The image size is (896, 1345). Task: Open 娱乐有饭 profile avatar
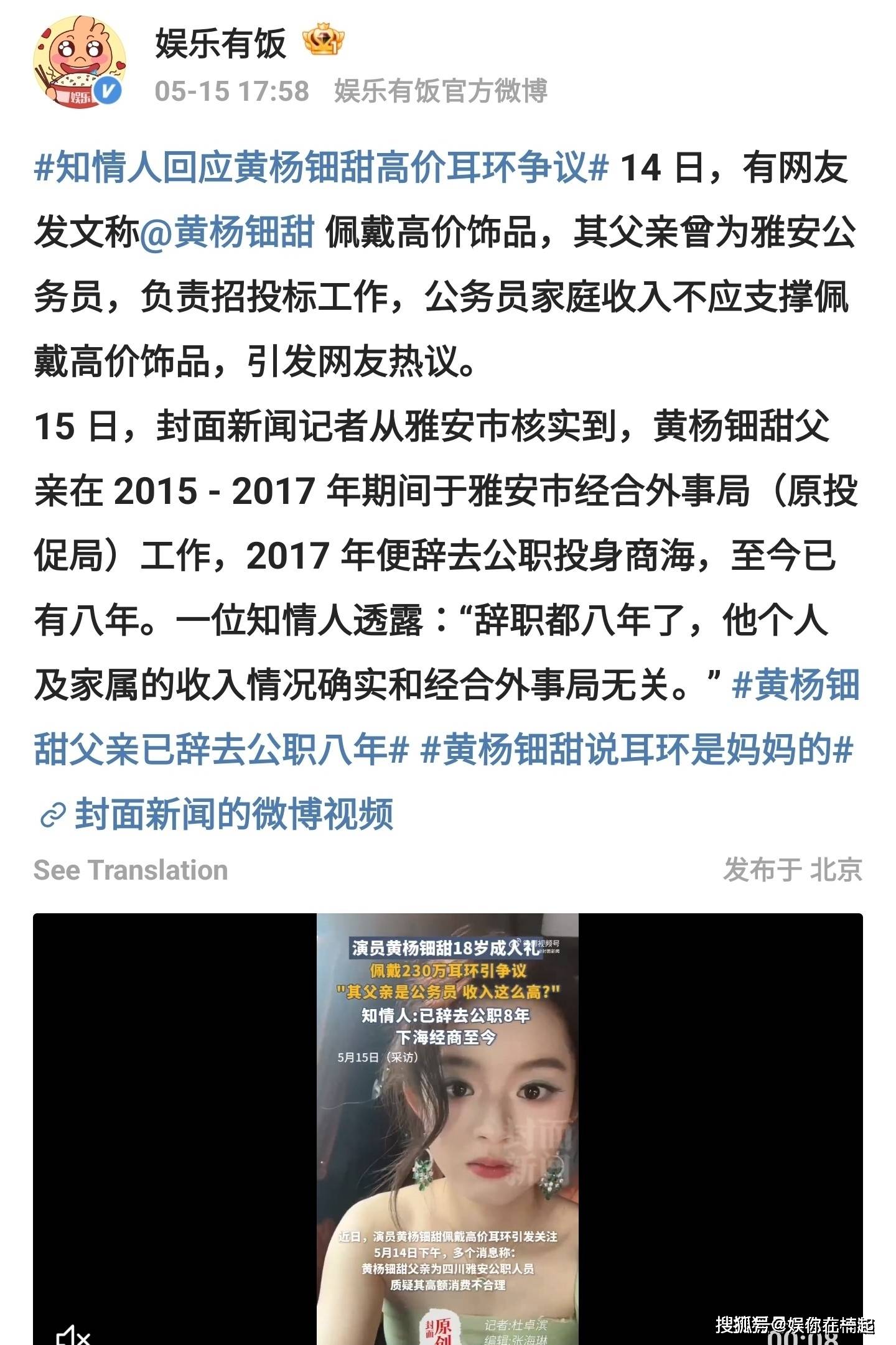(79, 62)
